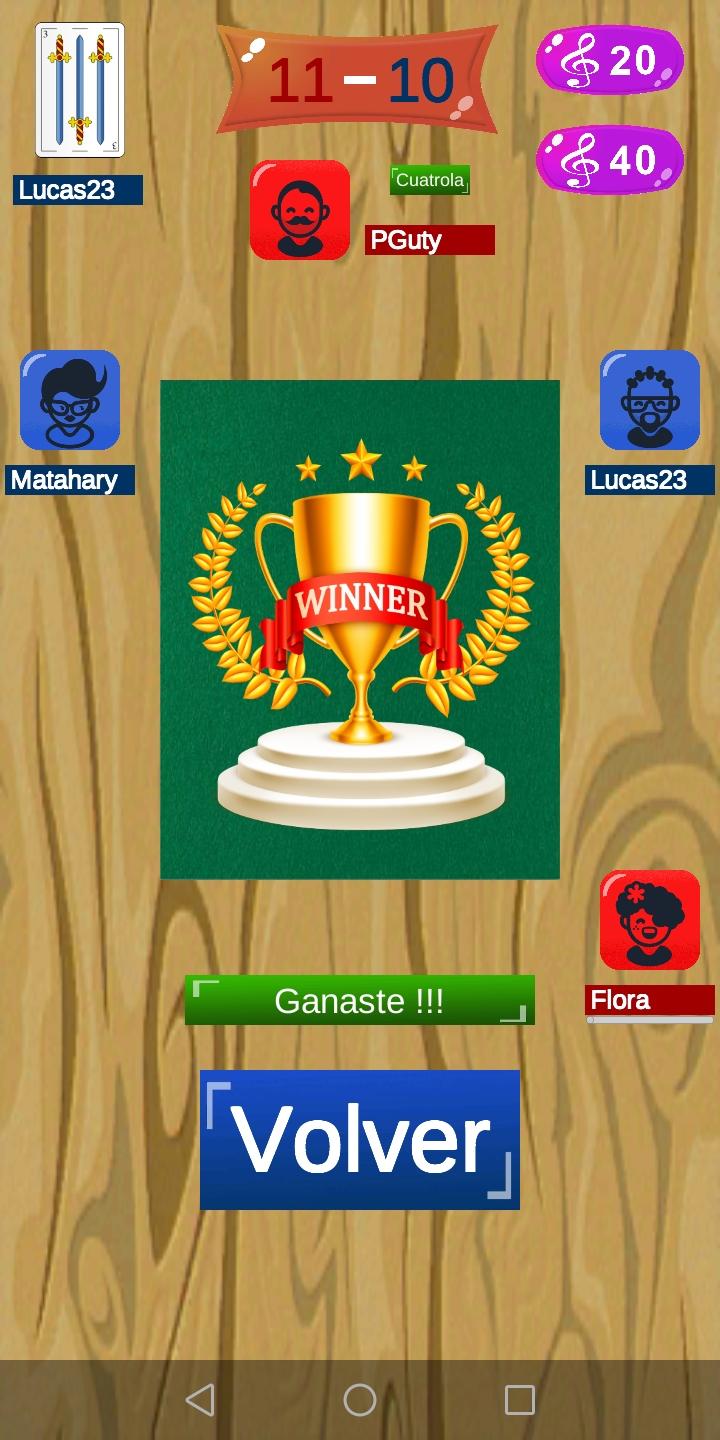Tap the 20 song button
This screenshot has height=1440, width=720.
point(610,61)
